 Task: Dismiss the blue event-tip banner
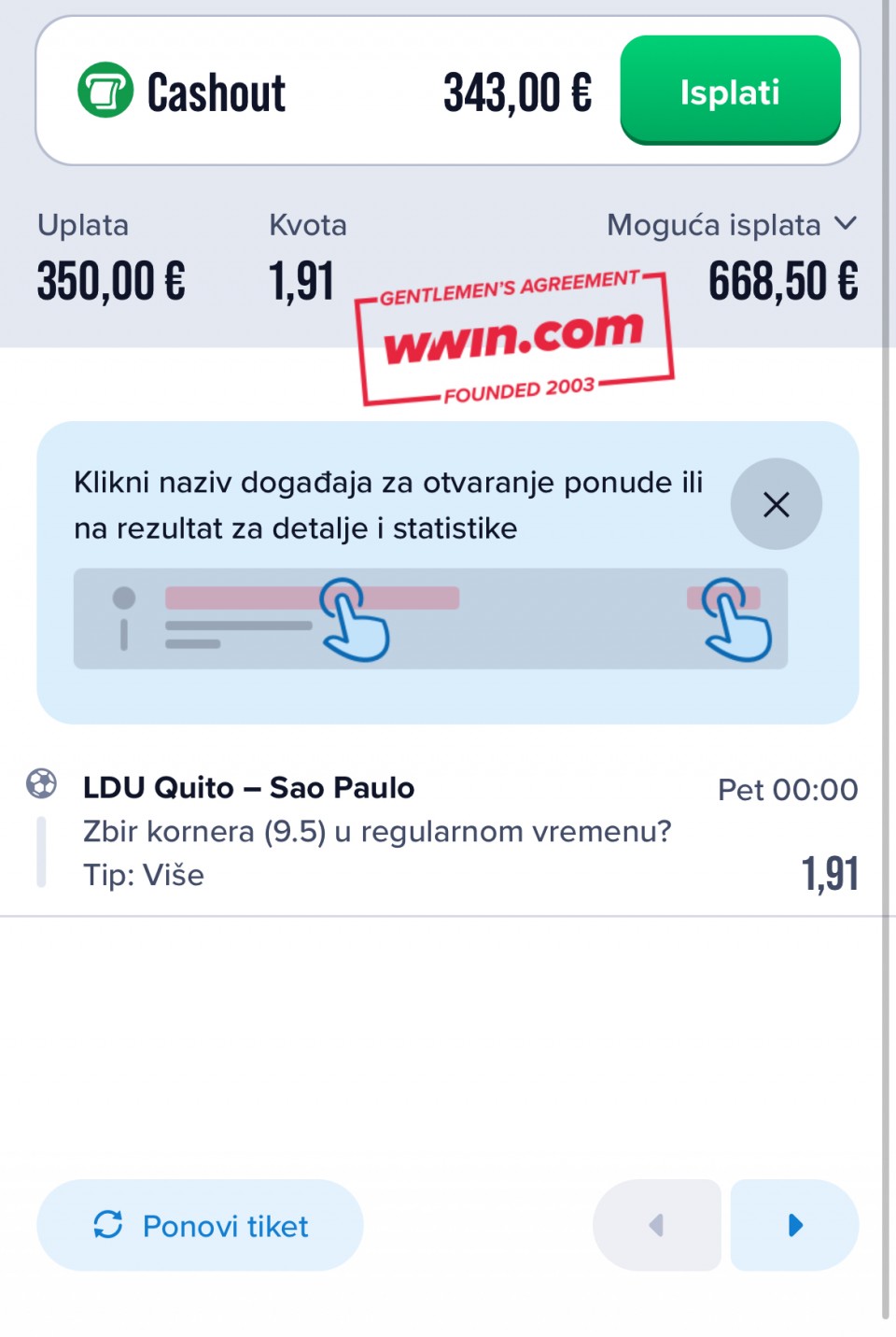click(776, 504)
